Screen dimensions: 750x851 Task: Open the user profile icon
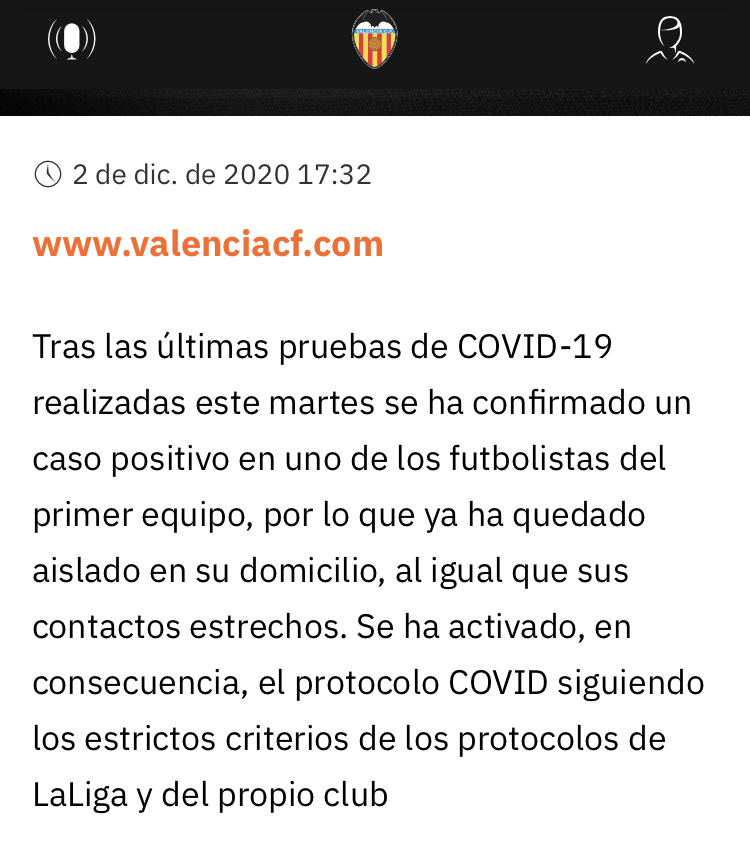pyautogui.click(x=670, y=41)
